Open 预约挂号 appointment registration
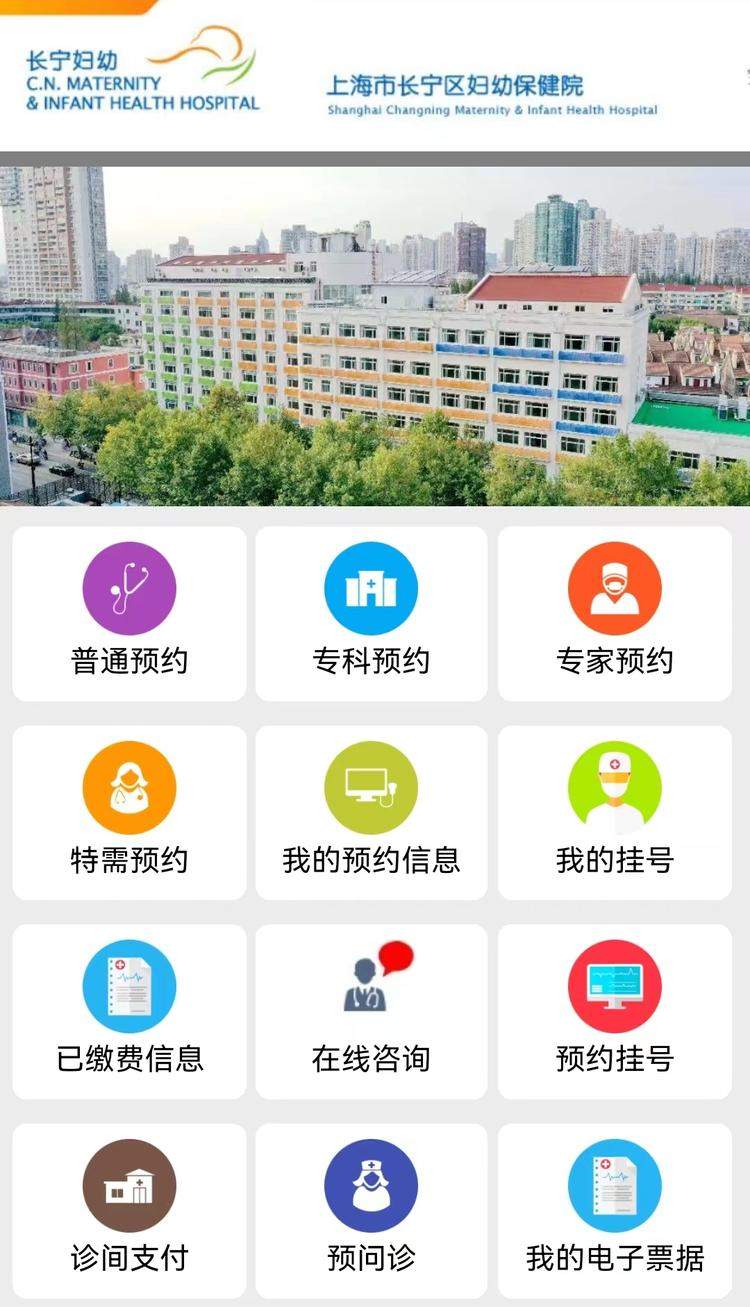Screen dimensions: 750x1307 tap(615, 1012)
